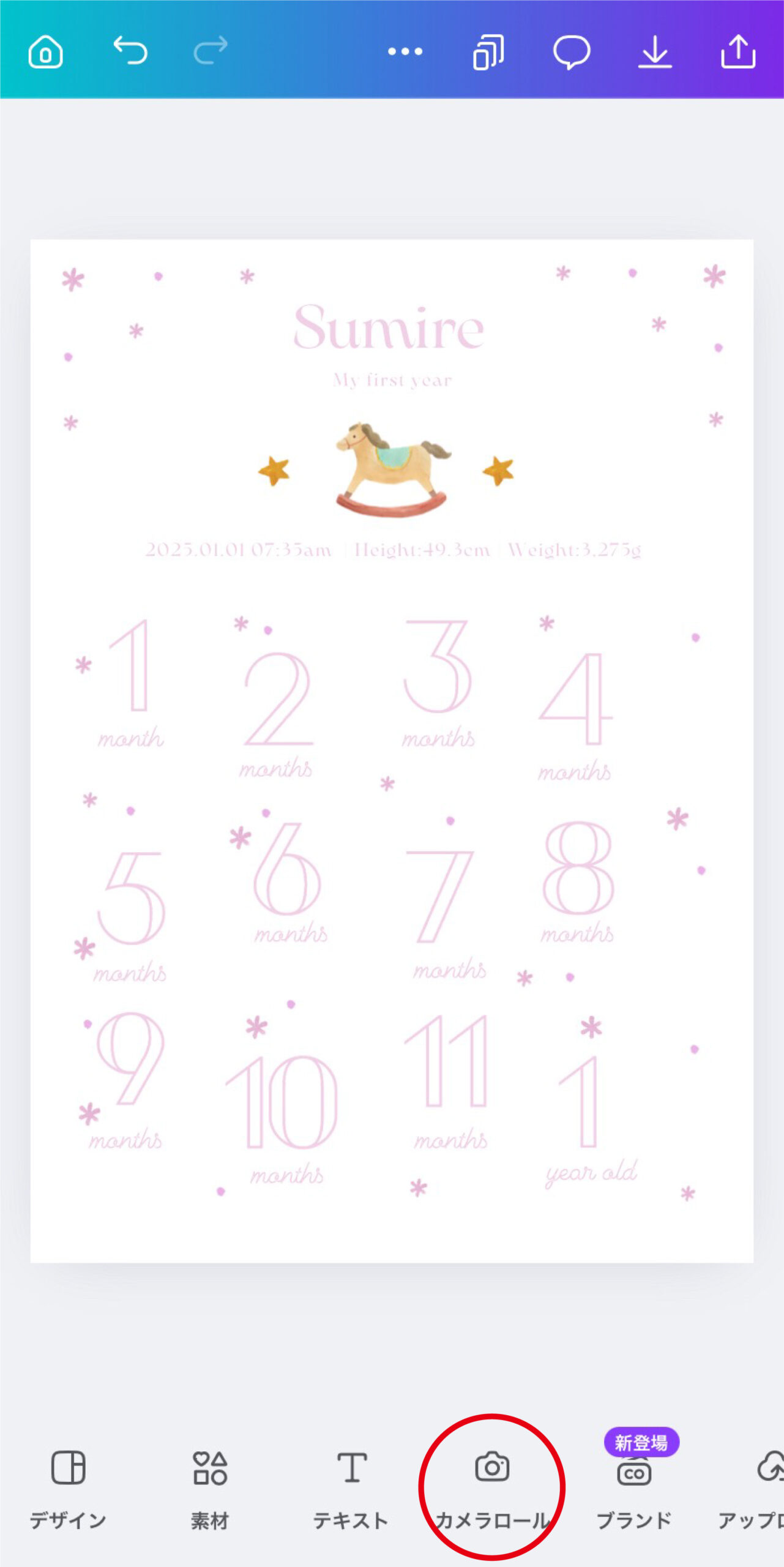
Task: Open the comments bubble
Action: click(x=572, y=51)
